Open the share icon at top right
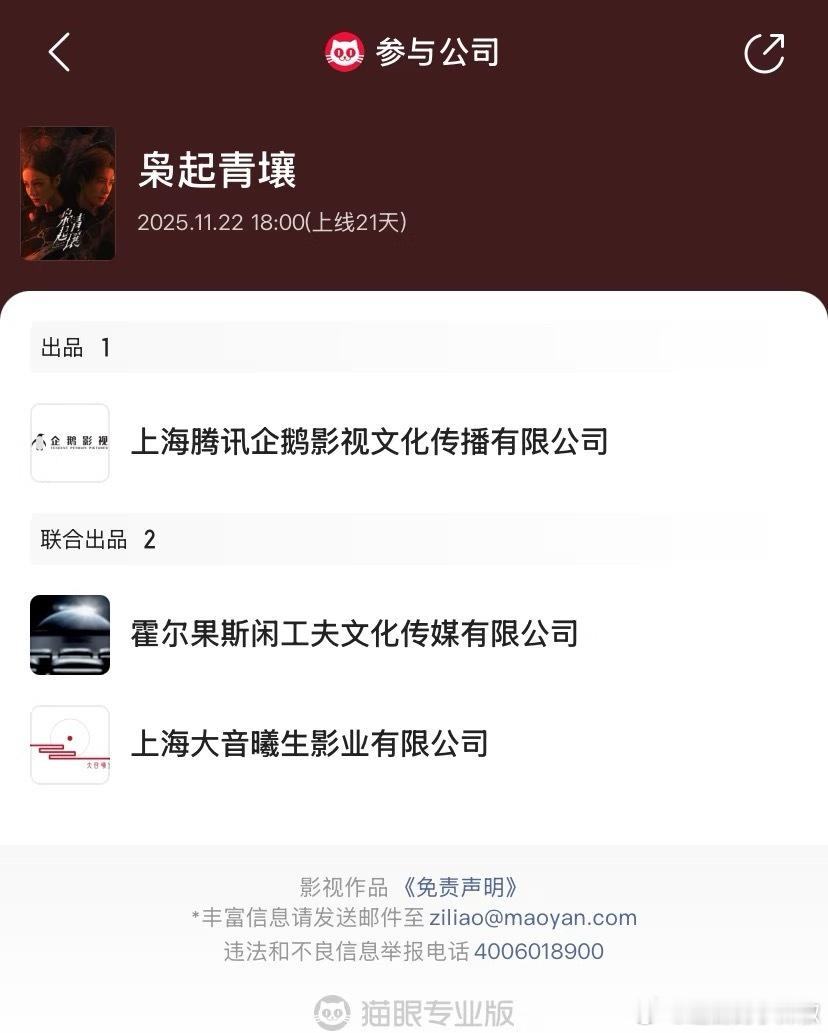 coord(764,51)
